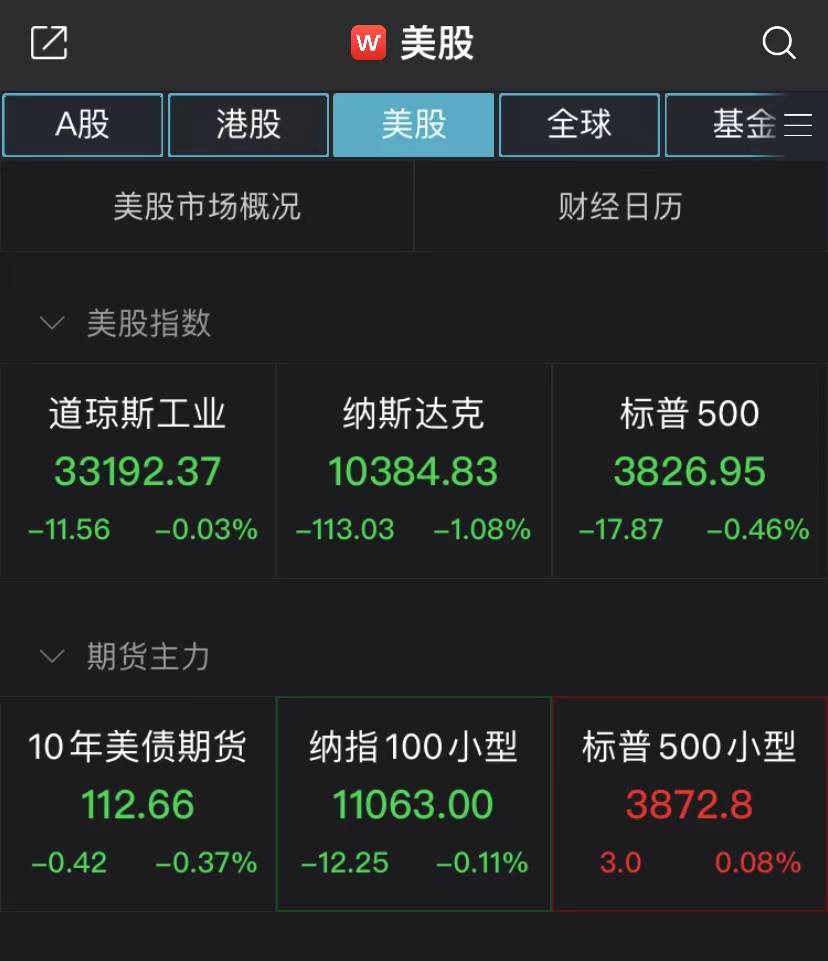The width and height of the screenshot is (828, 961).
Task: Select the 美股 tab
Action: pyautogui.click(x=413, y=125)
